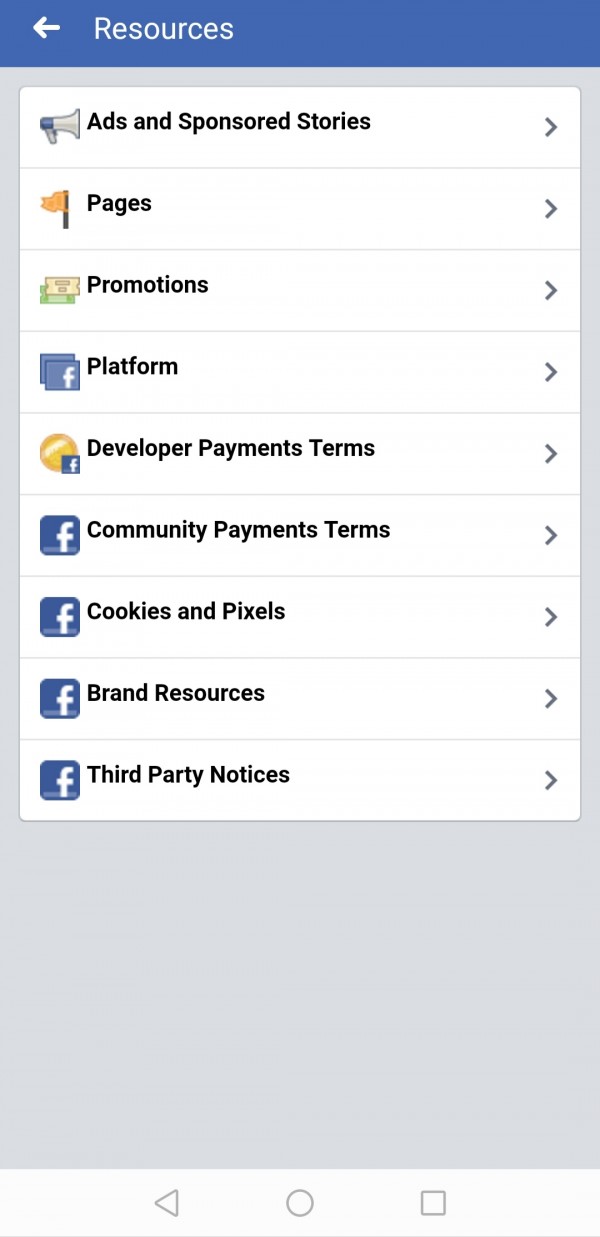Tap the back arrow in the Resources header
The image size is (600, 1237).
pos(46,28)
